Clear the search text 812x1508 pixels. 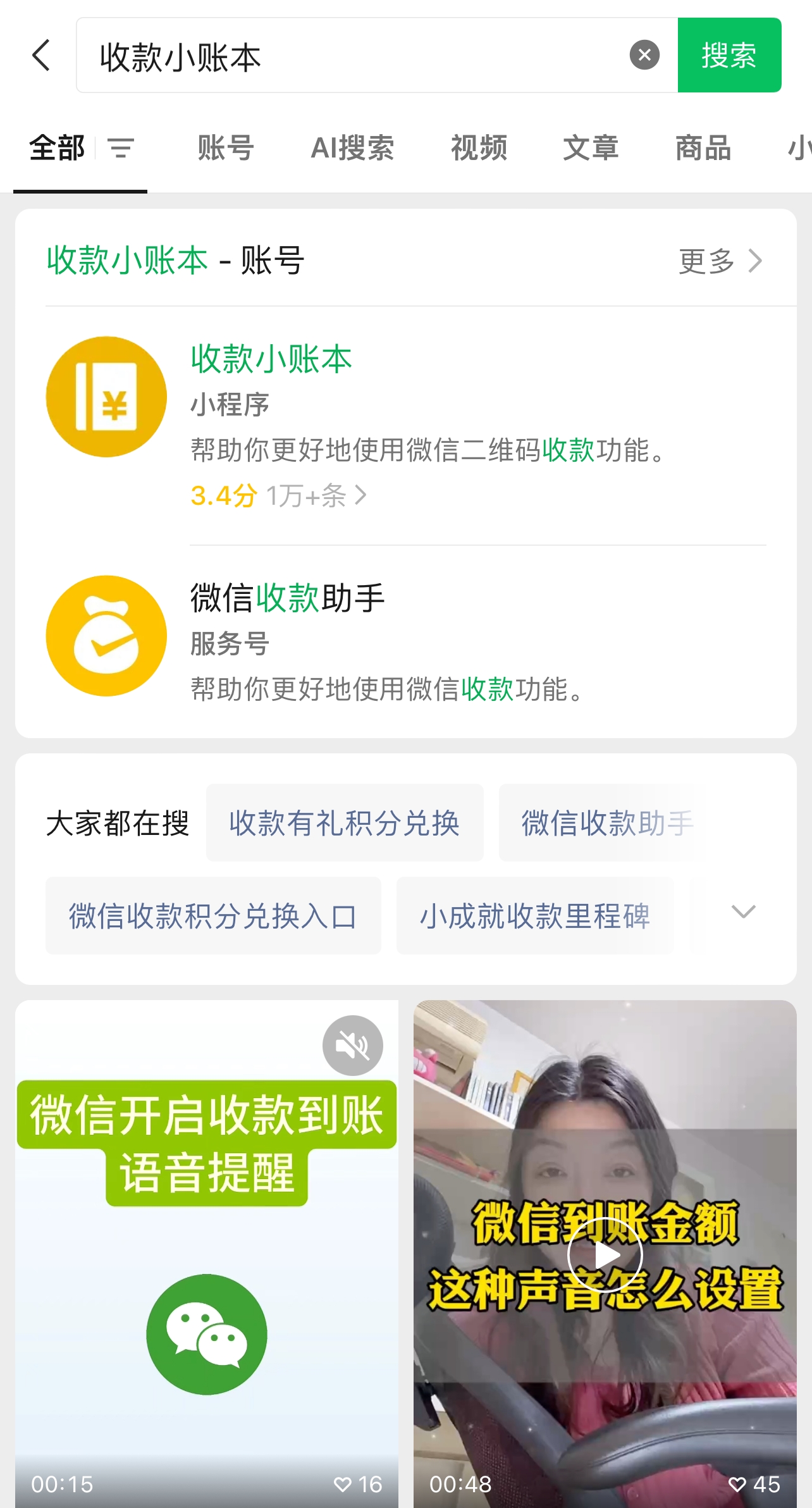click(x=644, y=55)
